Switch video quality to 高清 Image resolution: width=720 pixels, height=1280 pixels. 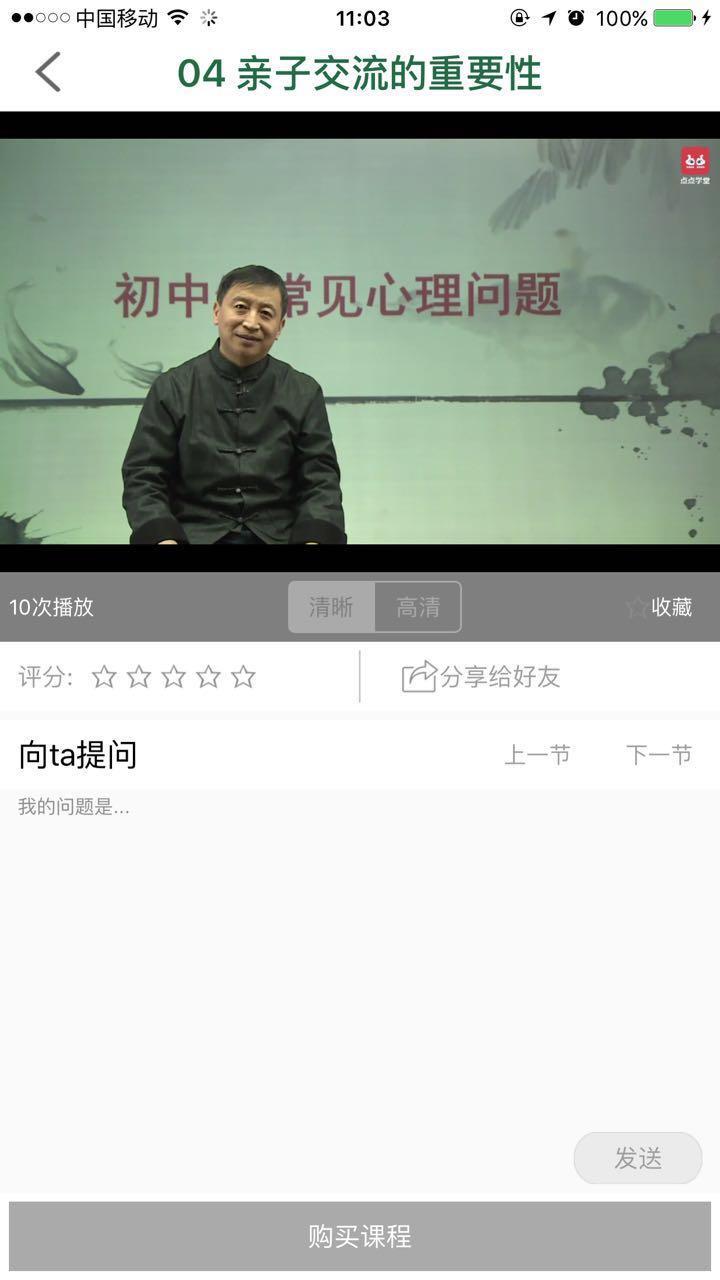pyautogui.click(x=418, y=607)
